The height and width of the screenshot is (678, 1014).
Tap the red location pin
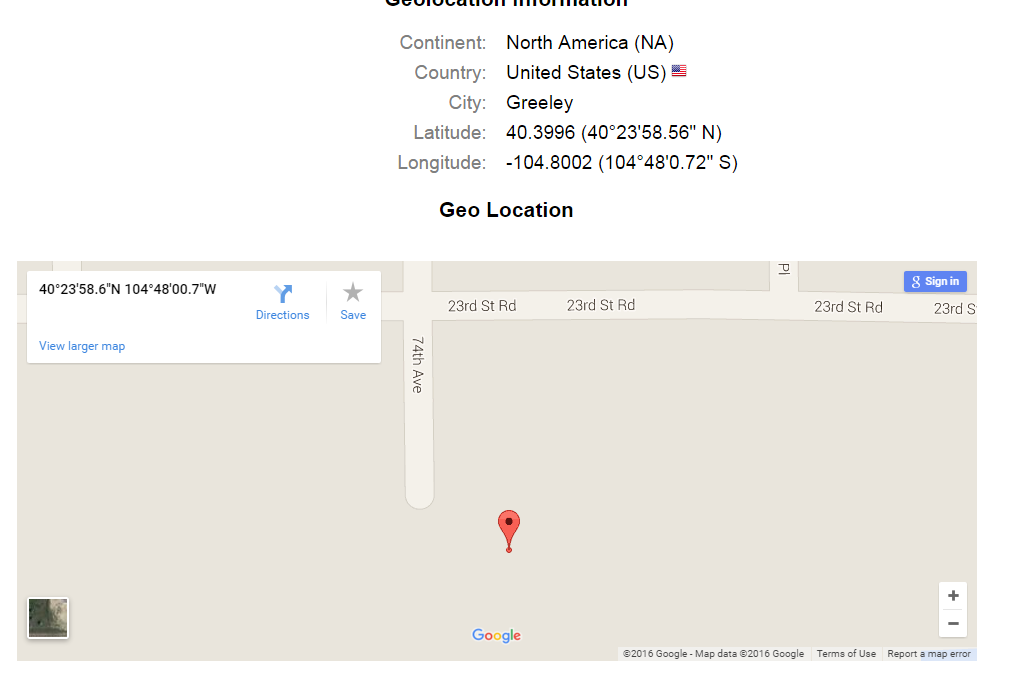509,527
